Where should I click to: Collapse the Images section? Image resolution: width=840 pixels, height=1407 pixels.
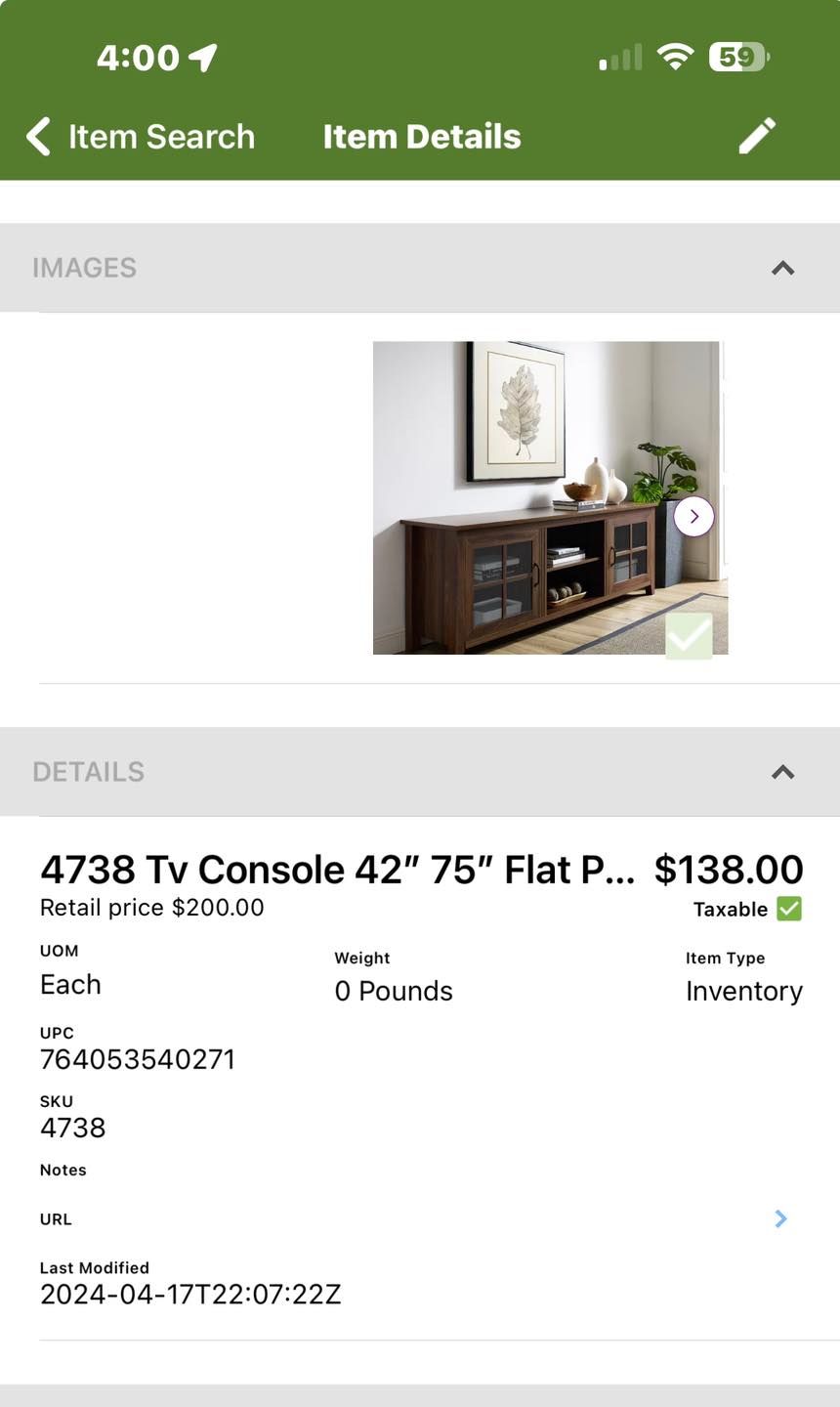point(782,268)
